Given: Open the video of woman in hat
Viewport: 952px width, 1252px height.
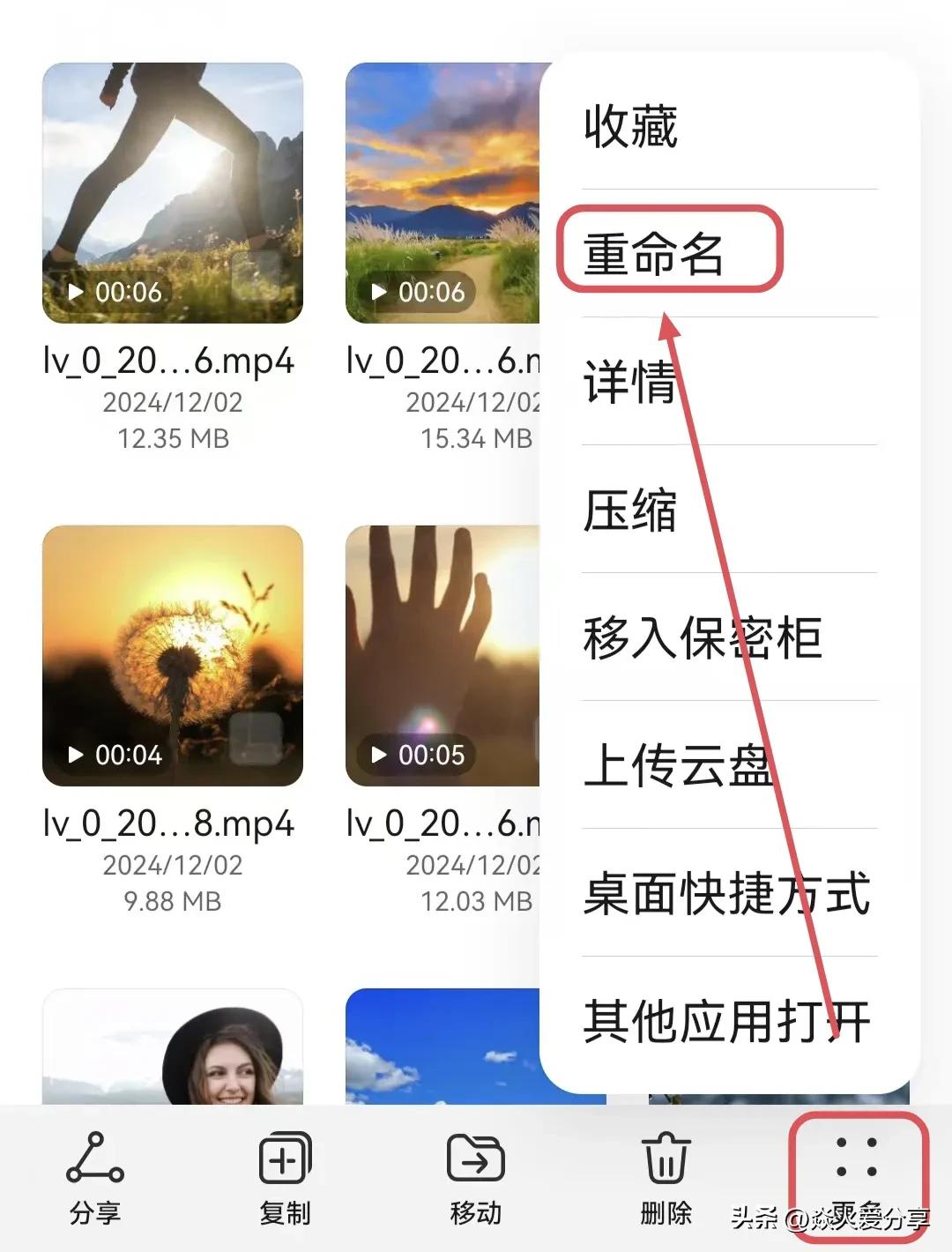Looking at the screenshot, I should pyautogui.click(x=173, y=1047).
